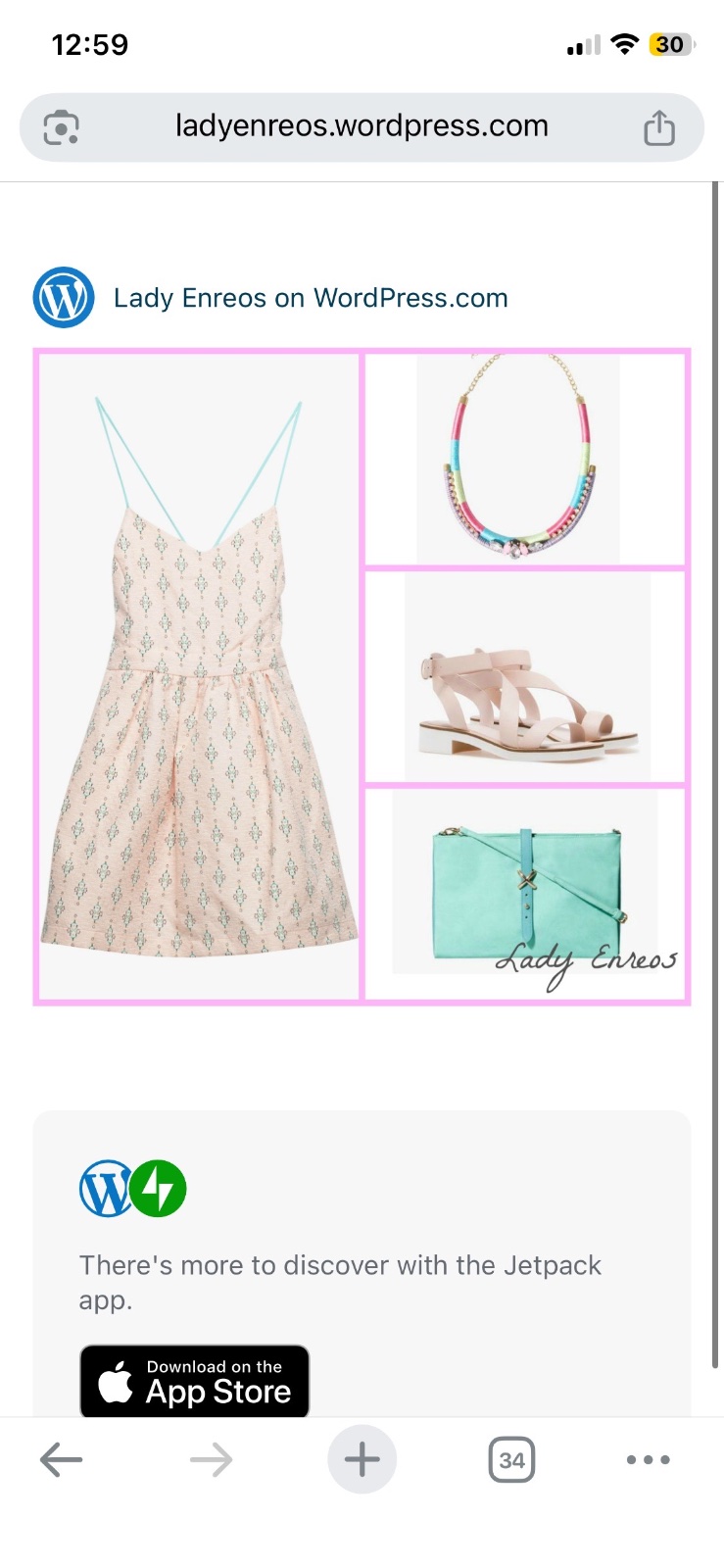Share this page from the address bar

pos(659,127)
